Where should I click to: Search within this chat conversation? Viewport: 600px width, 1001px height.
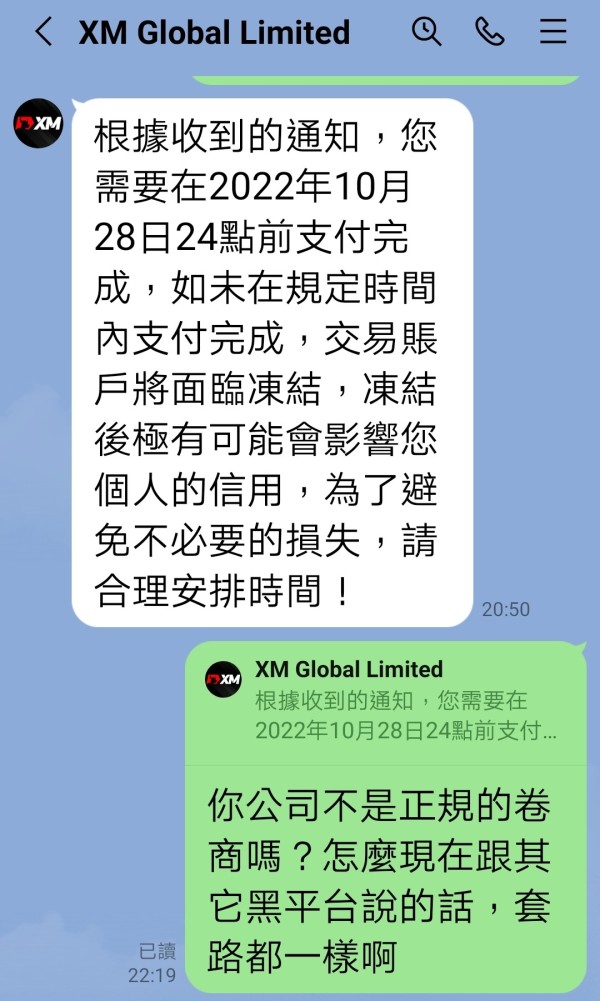[x=426, y=31]
